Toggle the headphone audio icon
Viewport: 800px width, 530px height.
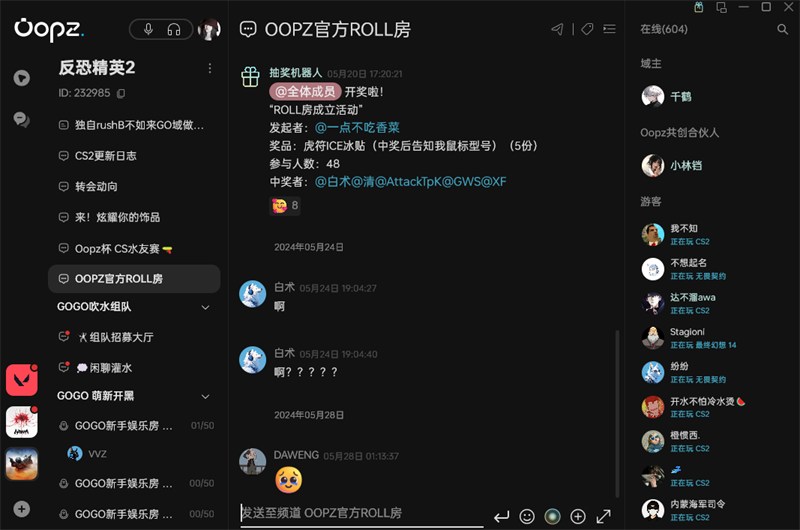point(174,29)
